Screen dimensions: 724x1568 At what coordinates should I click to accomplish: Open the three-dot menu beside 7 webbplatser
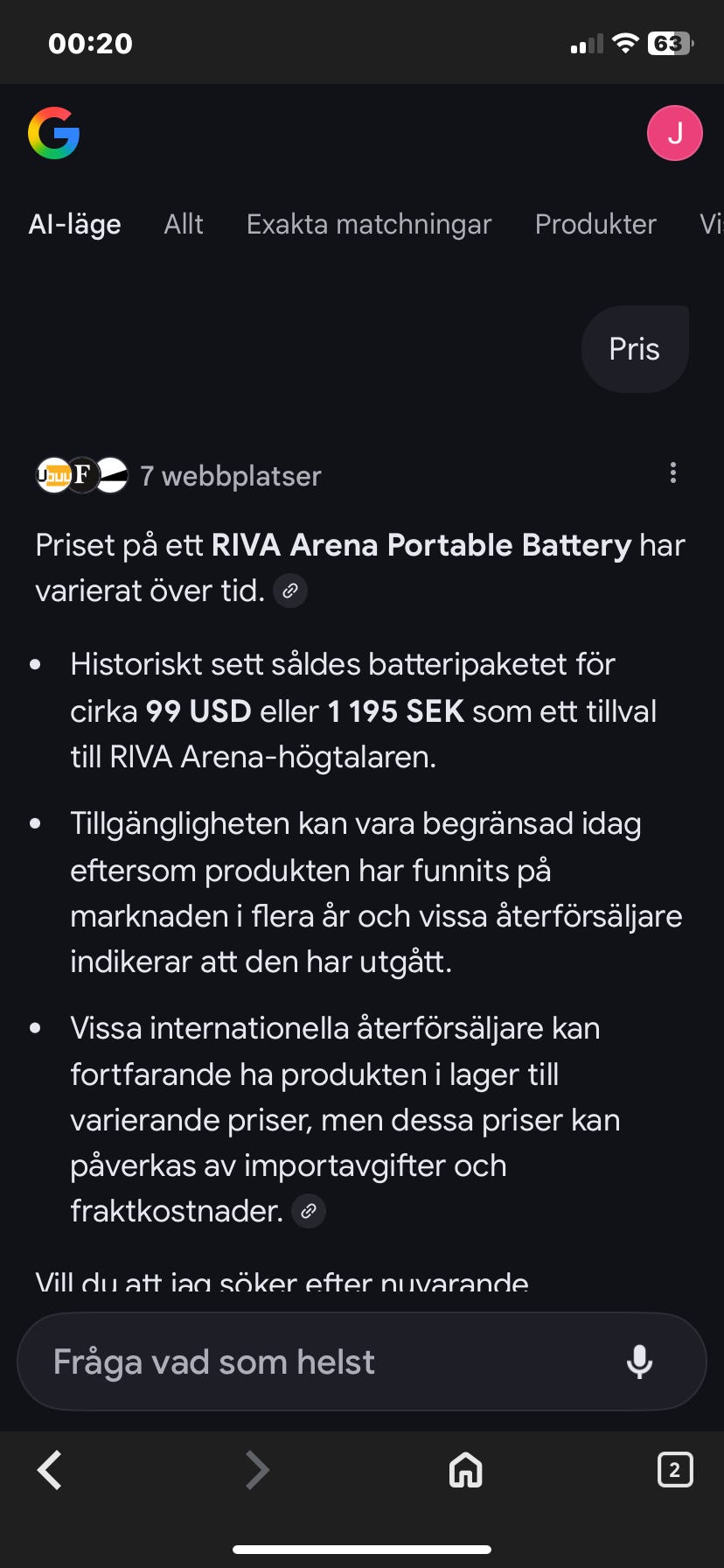pos(672,472)
